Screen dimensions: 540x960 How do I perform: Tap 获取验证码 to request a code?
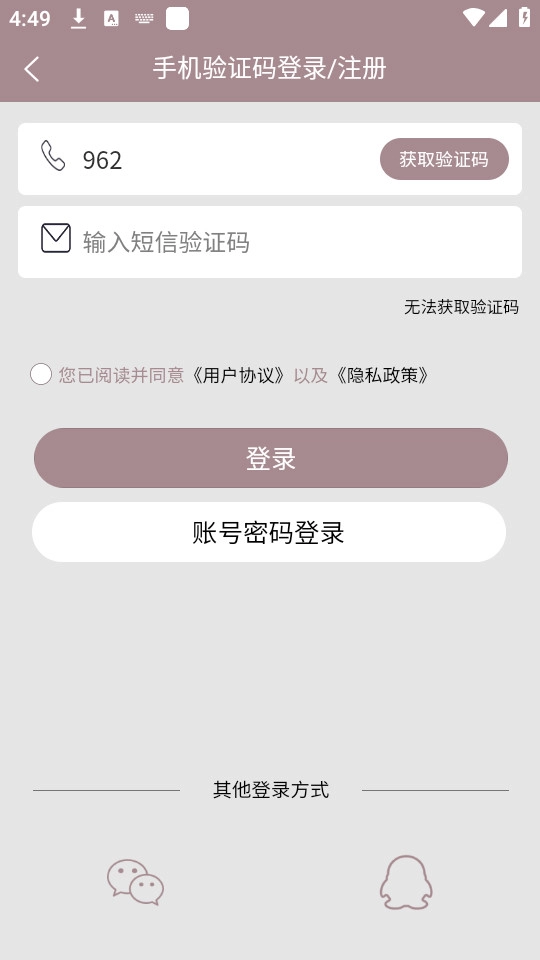(x=444, y=159)
